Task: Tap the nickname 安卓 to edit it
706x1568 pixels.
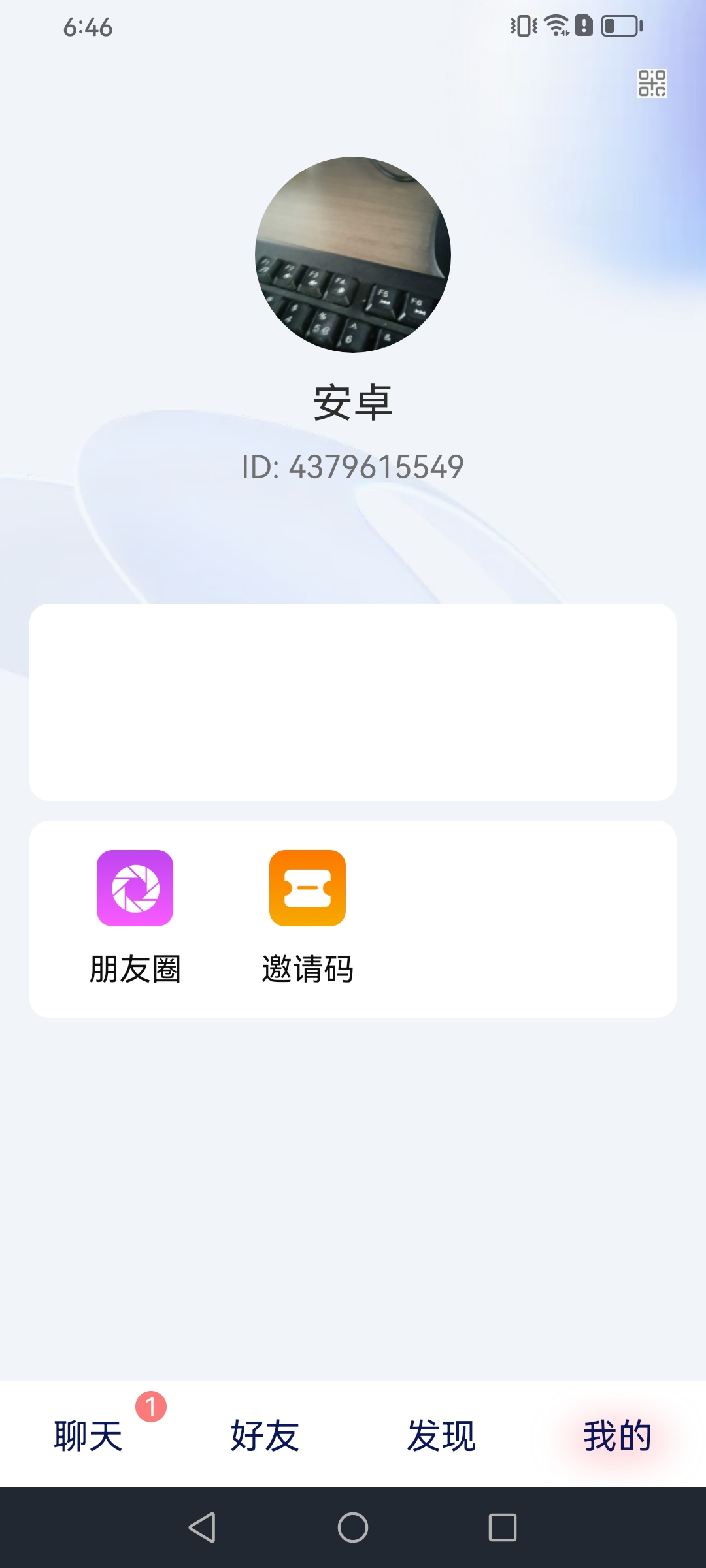Action: pyautogui.click(x=353, y=403)
